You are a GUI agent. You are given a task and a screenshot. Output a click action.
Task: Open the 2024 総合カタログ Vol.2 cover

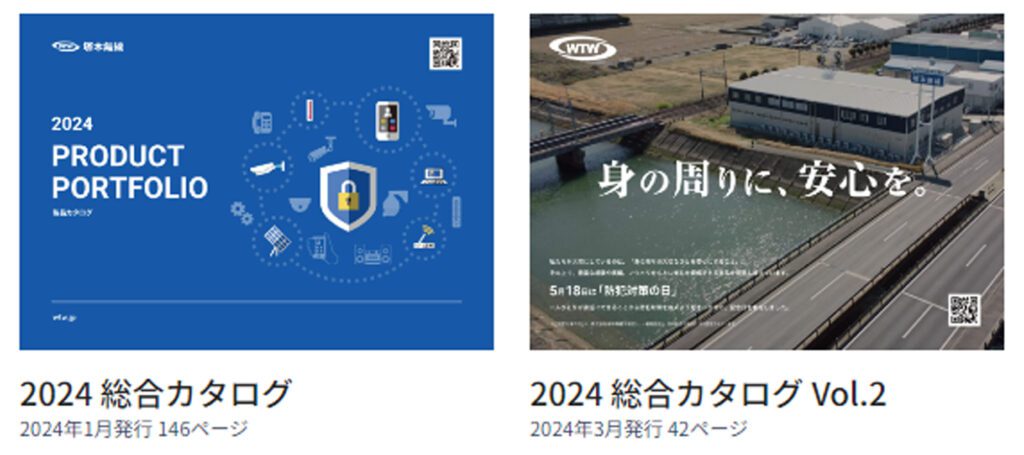(x=766, y=182)
